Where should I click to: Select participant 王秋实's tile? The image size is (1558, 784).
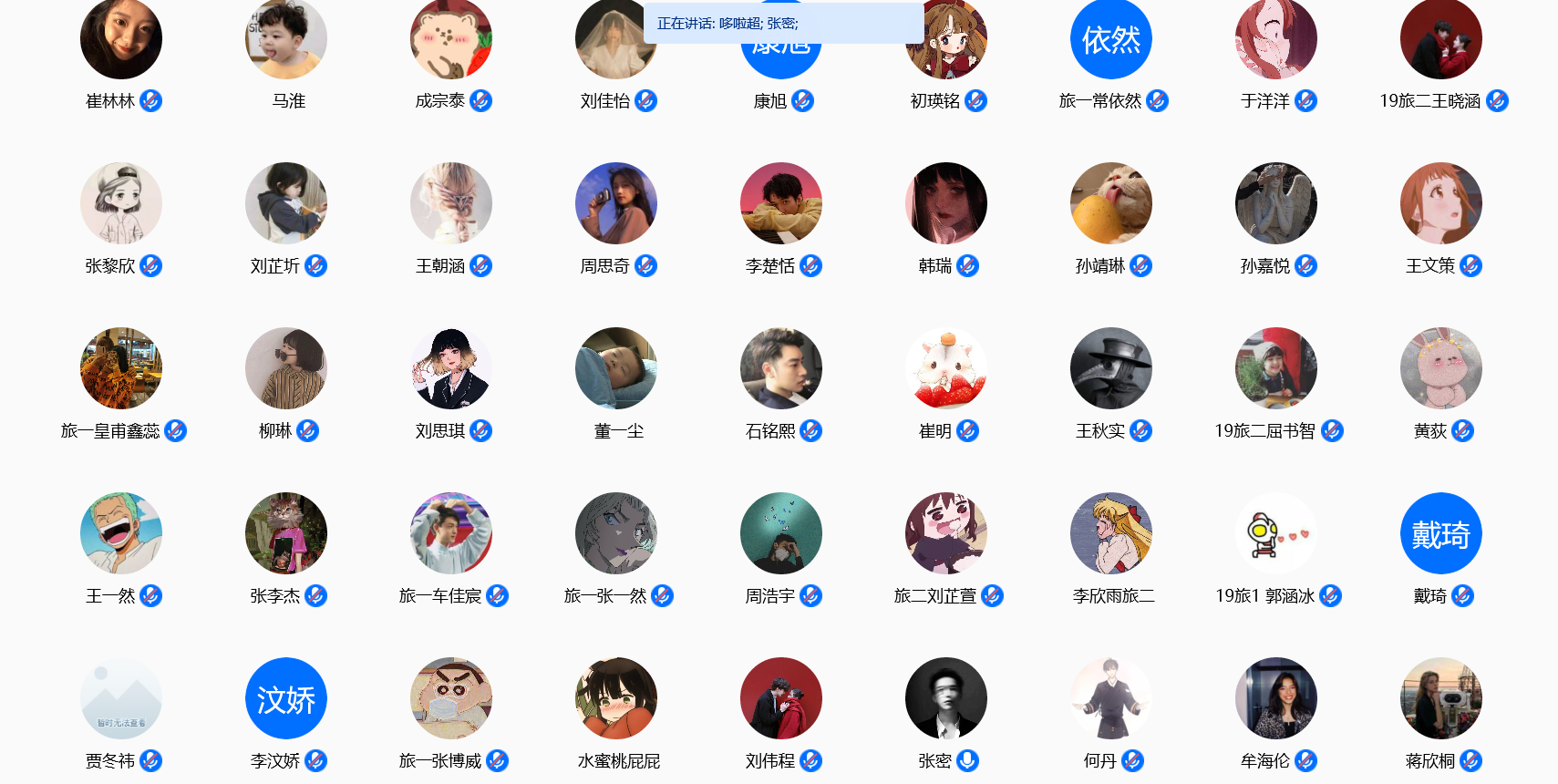tap(1111, 368)
